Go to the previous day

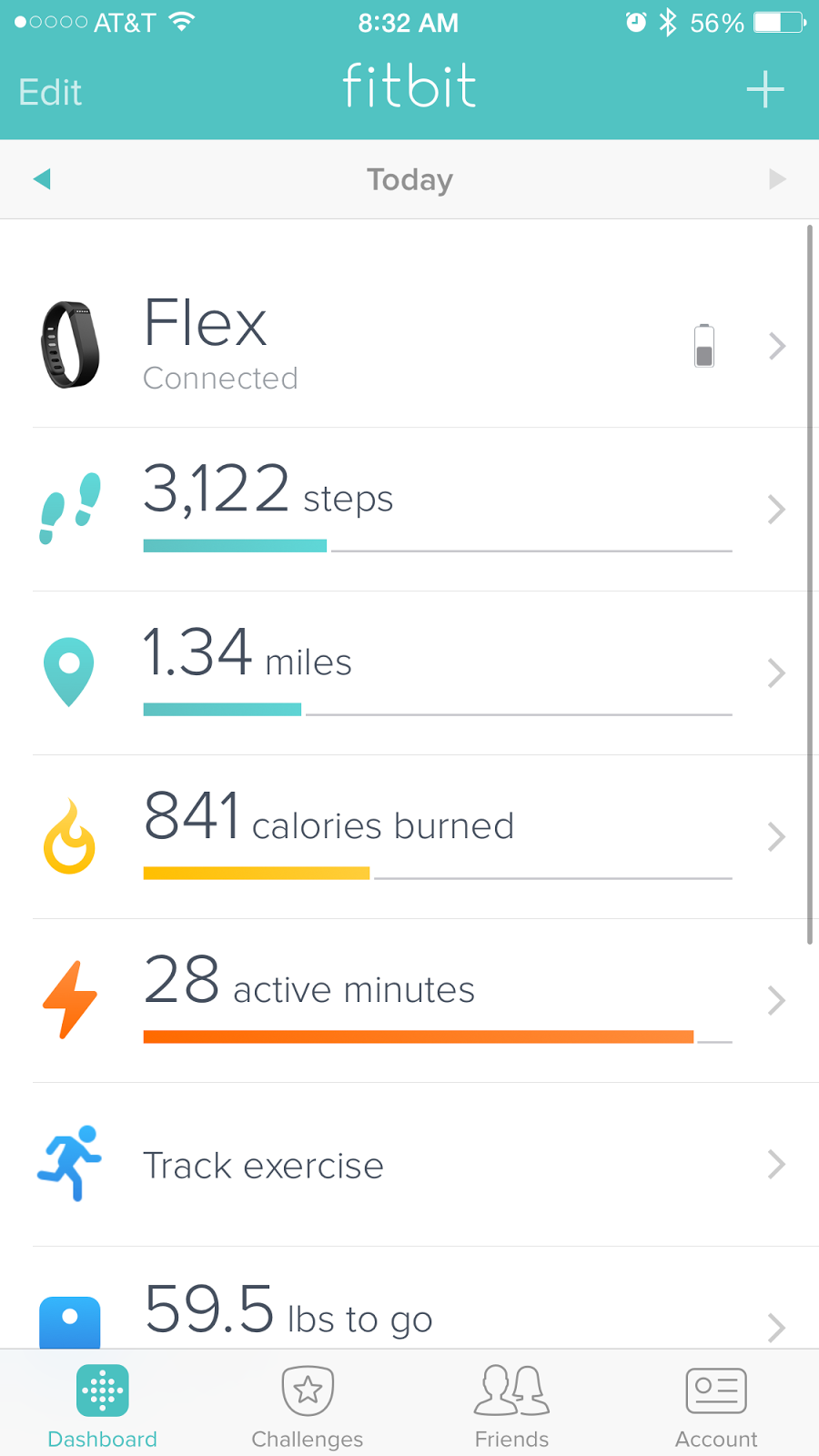click(x=42, y=178)
